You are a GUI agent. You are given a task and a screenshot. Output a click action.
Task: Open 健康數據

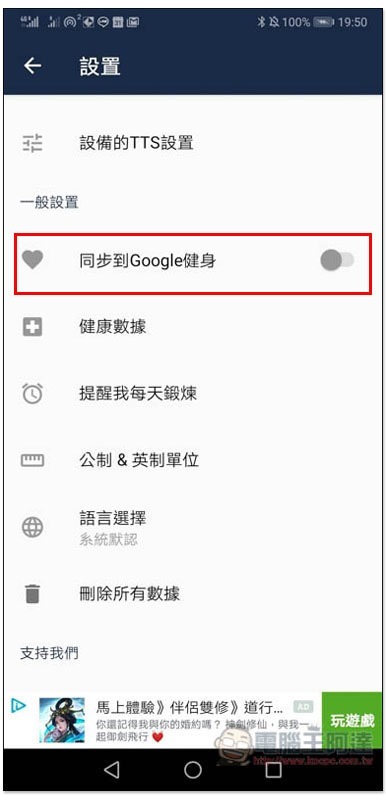coord(193,327)
